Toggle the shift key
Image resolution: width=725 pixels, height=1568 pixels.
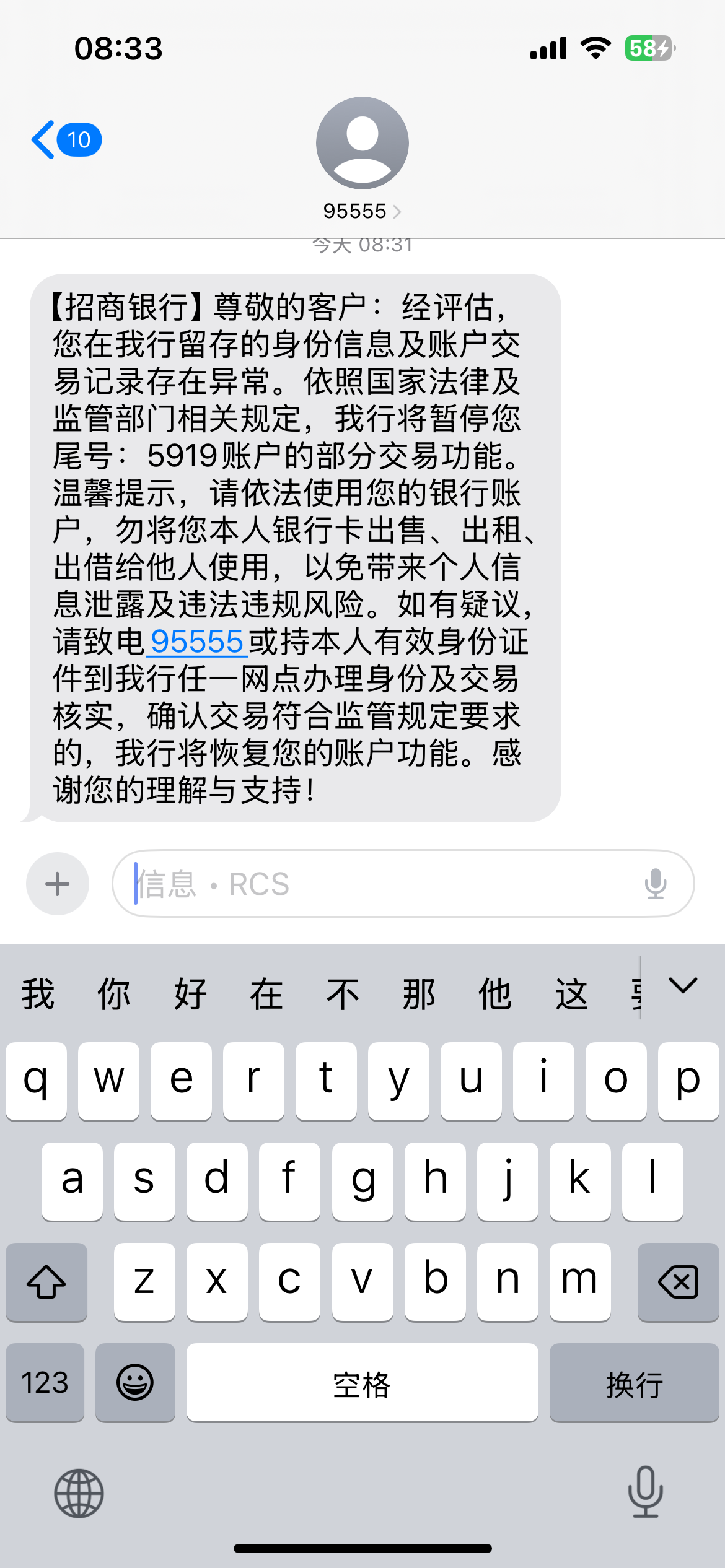(46, 1281)
